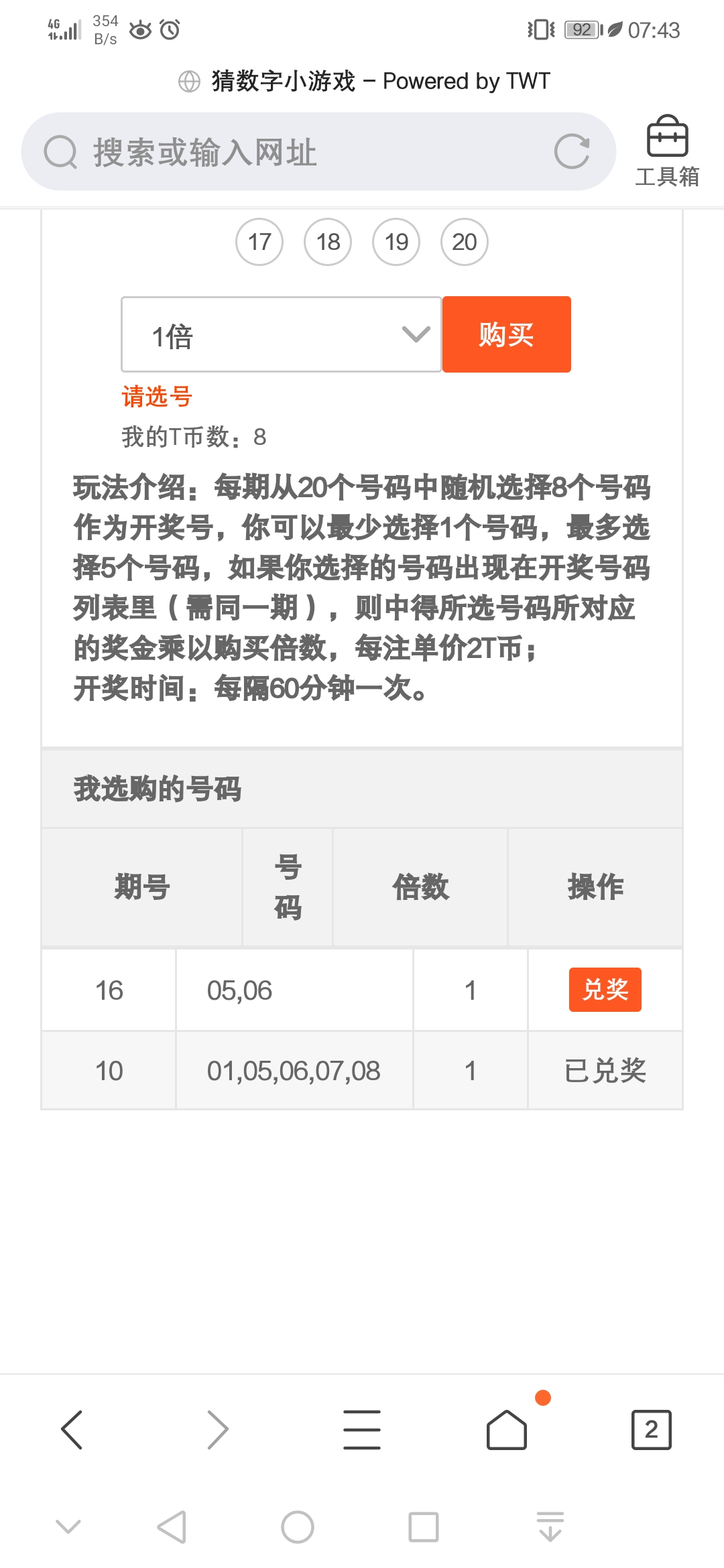The width and height of the screenshot is (724, 1568).
Task: Go forward in the browser
Action: click(x=217, y=1429)
